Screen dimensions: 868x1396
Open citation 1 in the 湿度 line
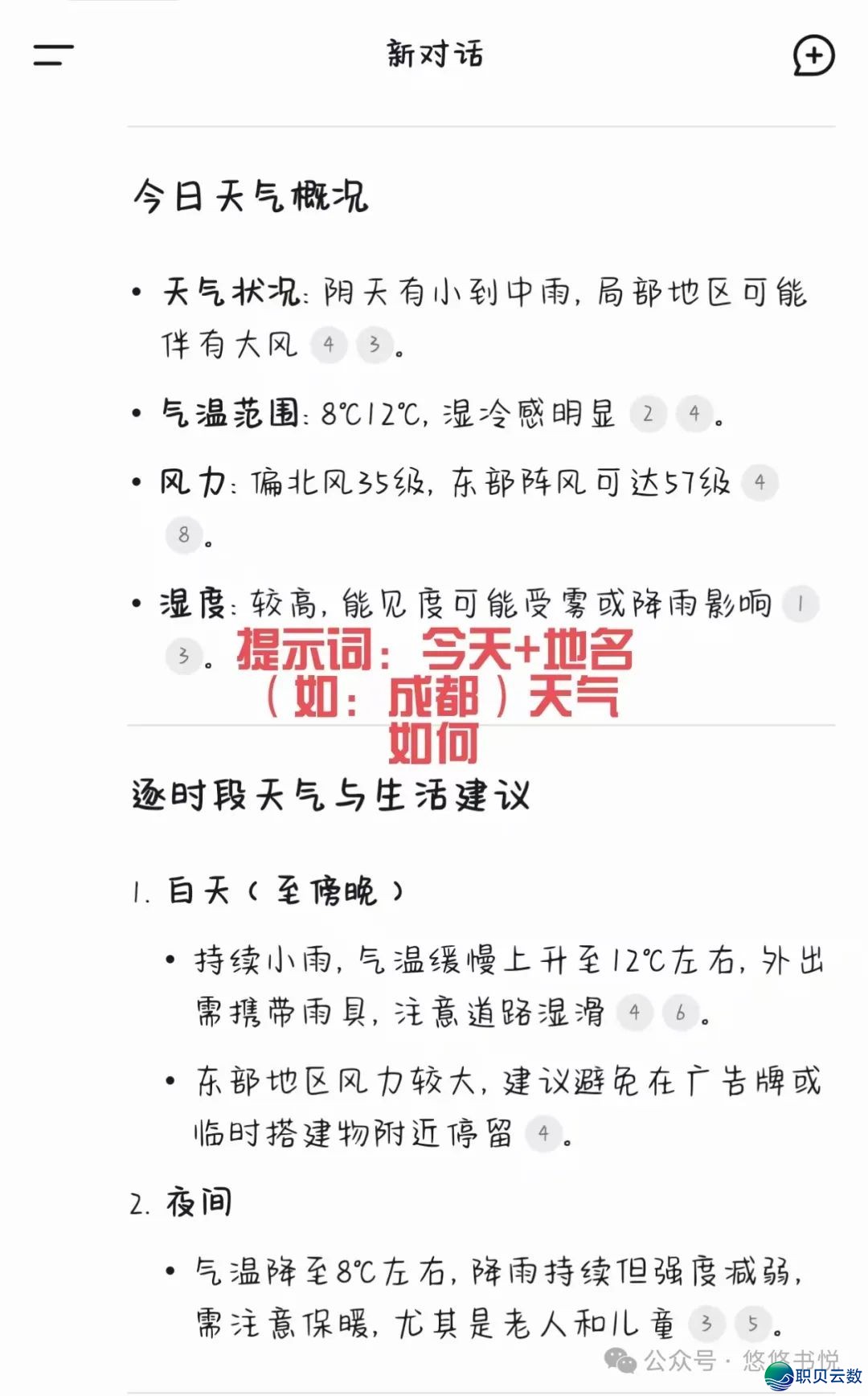click(x=800, y=604)
